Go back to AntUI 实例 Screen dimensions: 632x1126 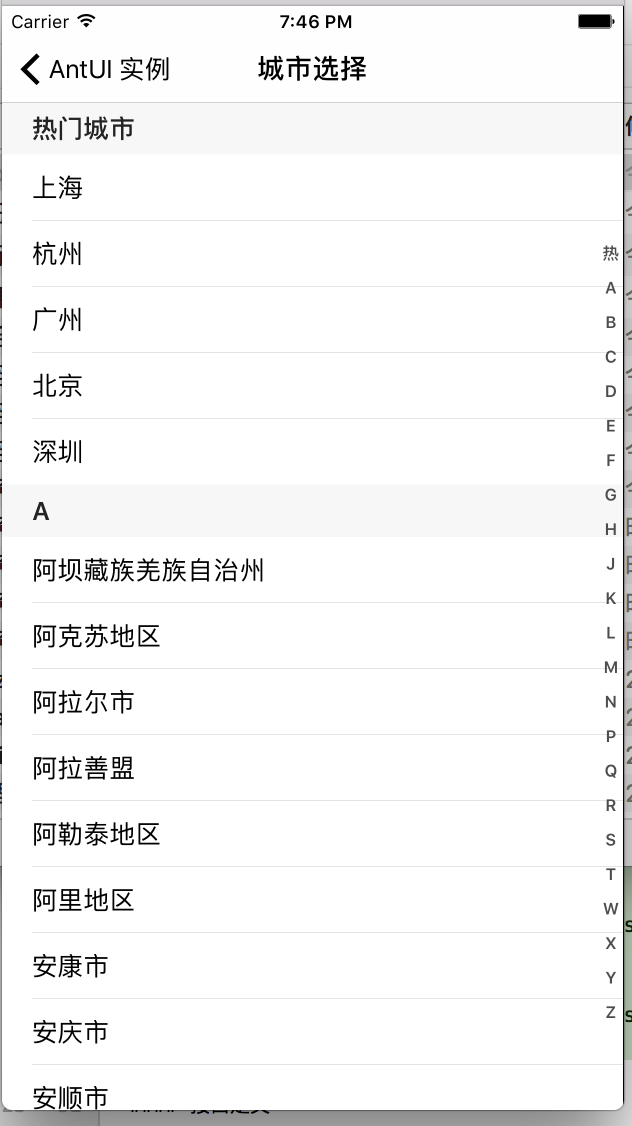point(95,70)
